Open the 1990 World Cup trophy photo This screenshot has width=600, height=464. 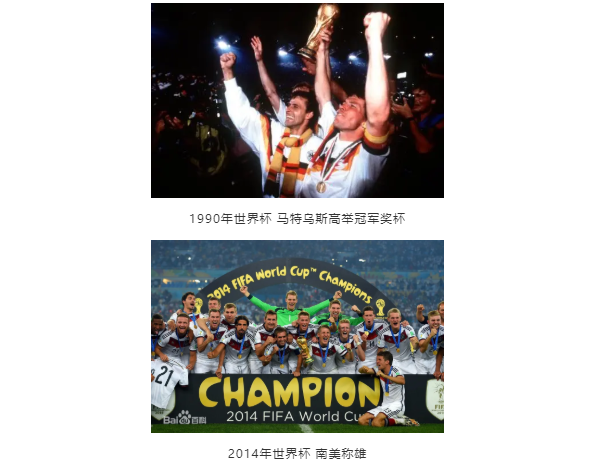click(297, 100)
